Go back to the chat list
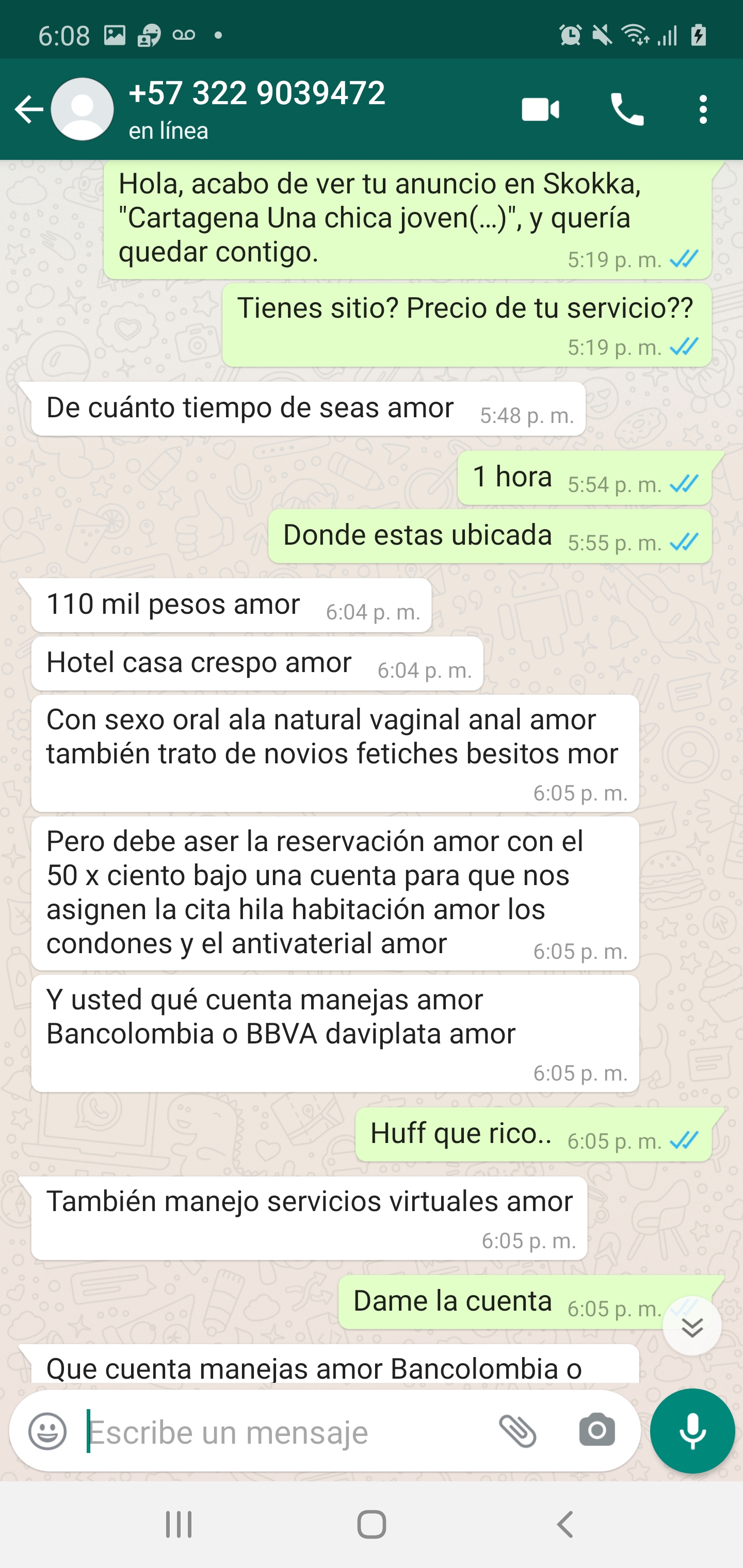This screenshot has width=743, height=1568. point(28,110)
